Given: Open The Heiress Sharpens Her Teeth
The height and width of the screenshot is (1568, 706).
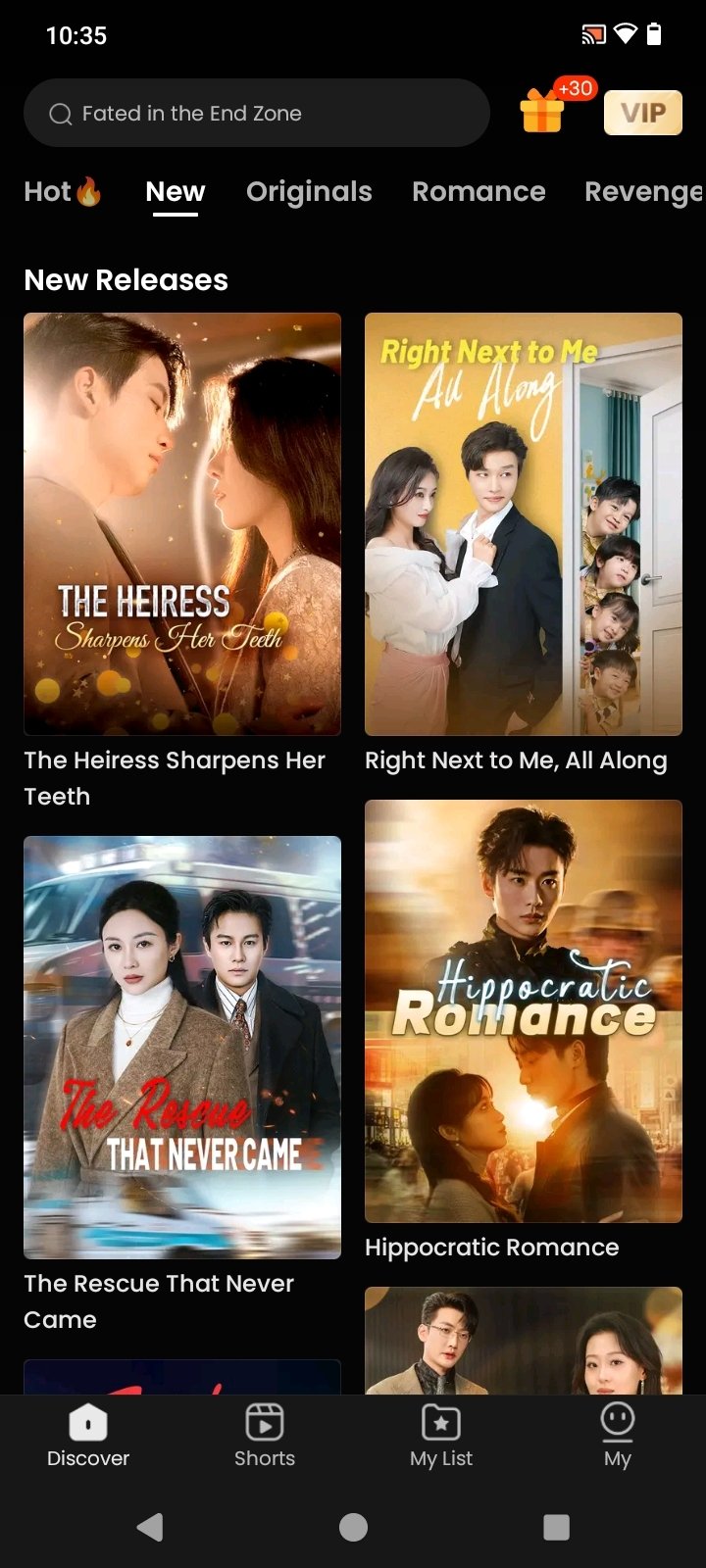Looking at the screenshot, I should (x=182, y=524).
